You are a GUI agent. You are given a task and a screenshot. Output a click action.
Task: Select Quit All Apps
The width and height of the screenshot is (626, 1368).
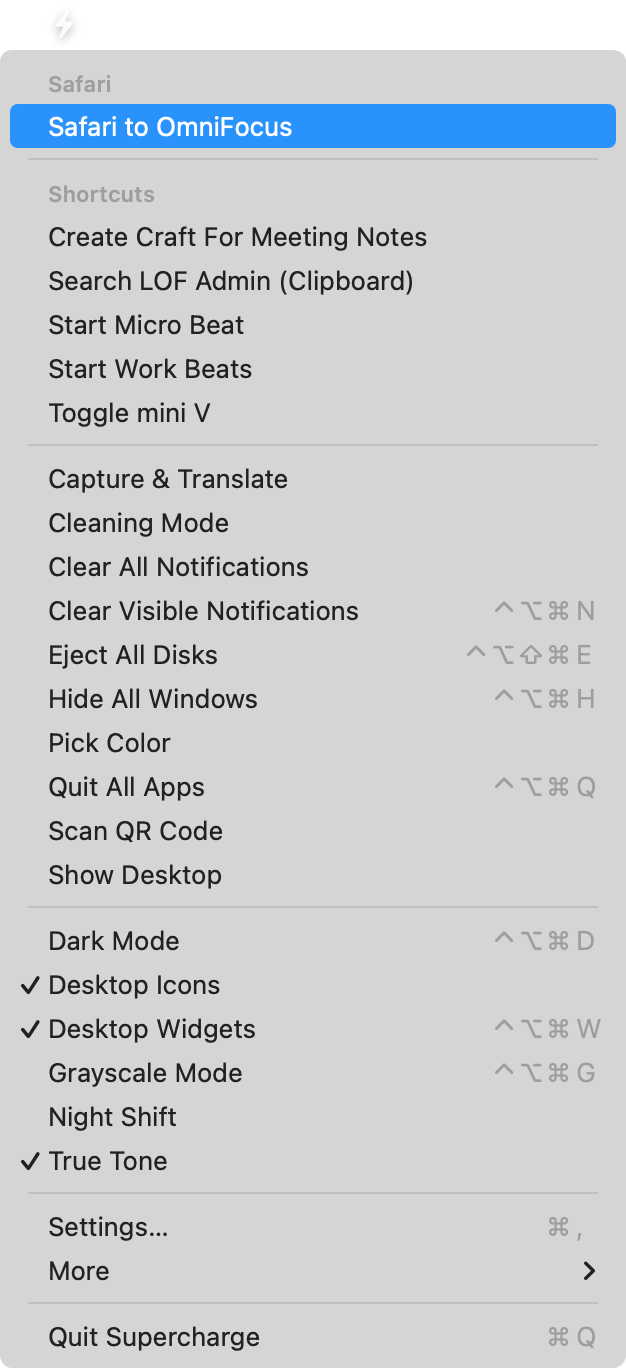tap(313, 787)
